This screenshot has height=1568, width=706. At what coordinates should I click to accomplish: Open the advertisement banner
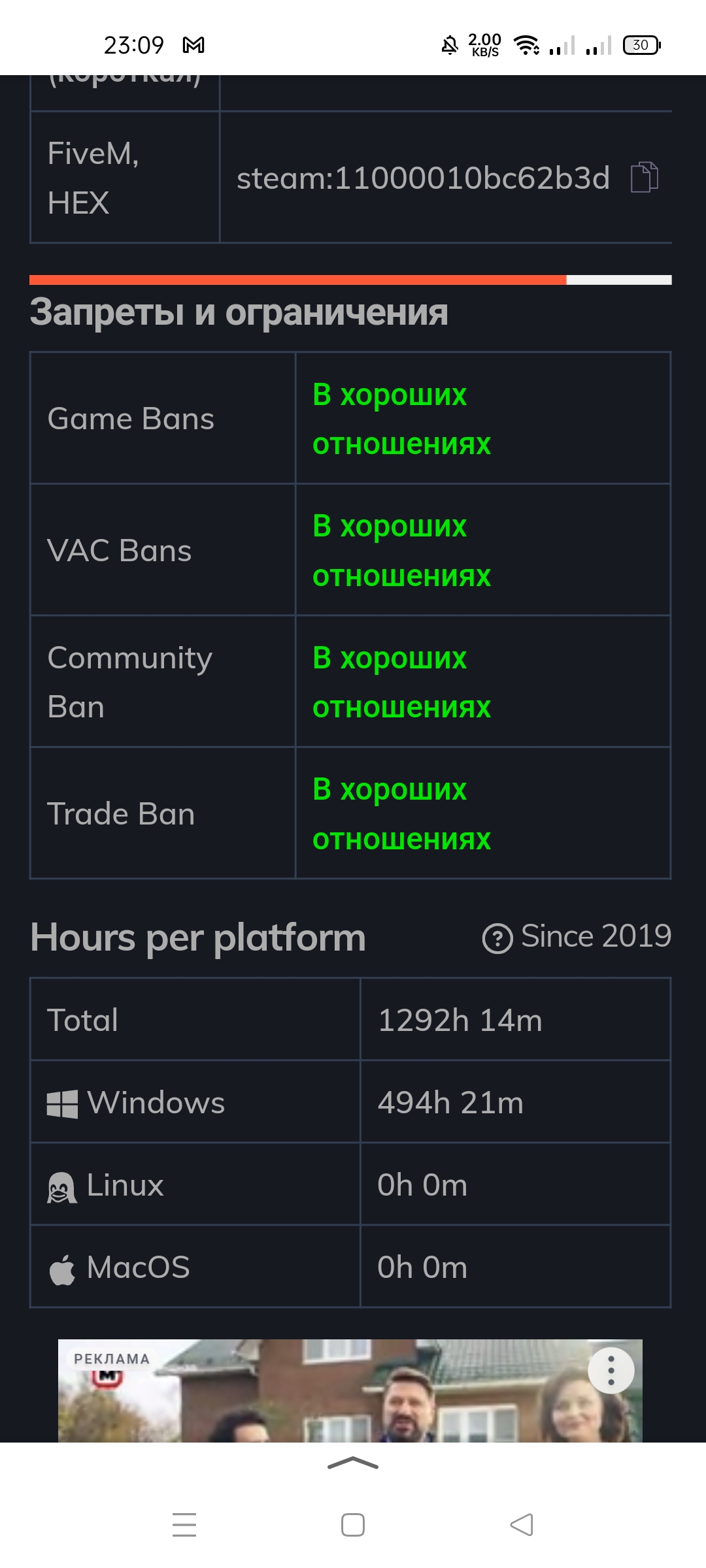[x=350, y=1390]
